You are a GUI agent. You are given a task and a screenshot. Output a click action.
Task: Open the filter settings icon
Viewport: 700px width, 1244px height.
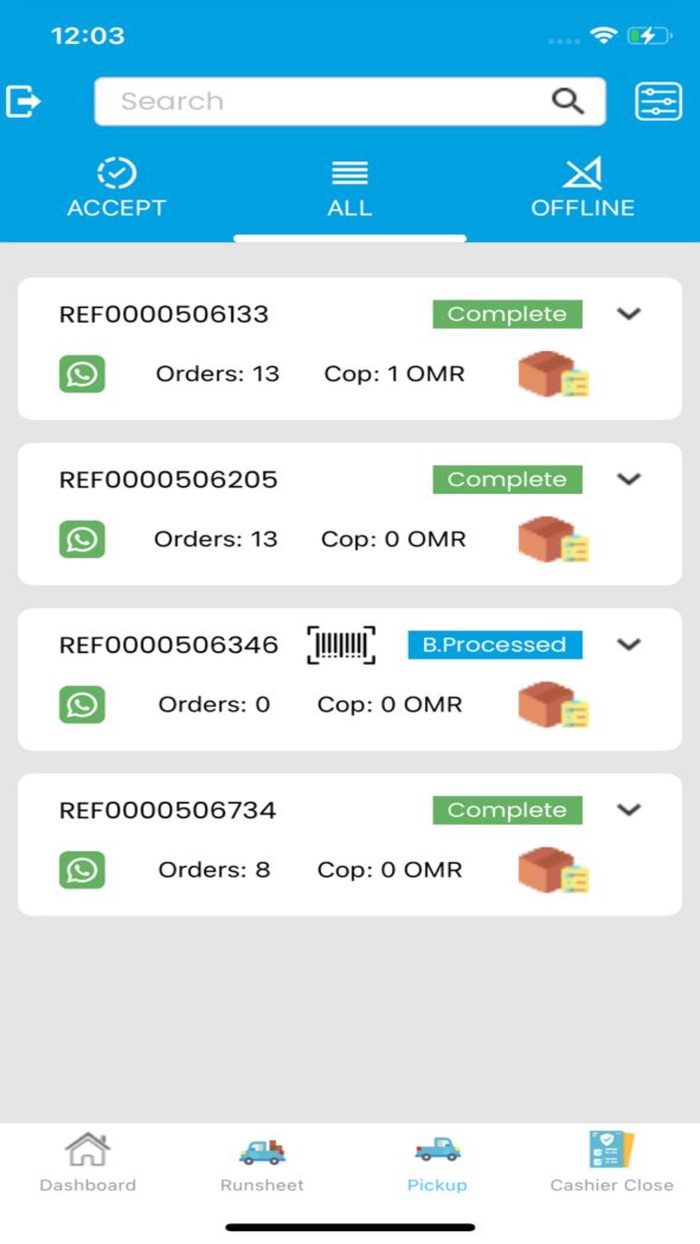tap(658, 101)
